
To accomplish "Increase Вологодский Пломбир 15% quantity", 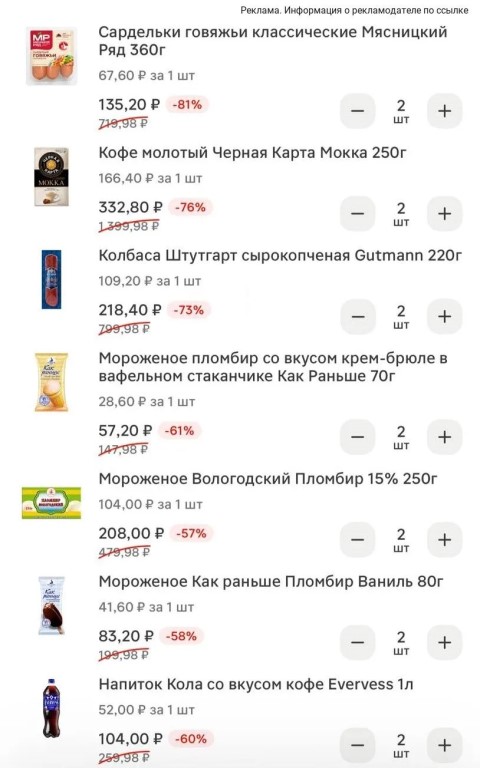I will (444, 540).
